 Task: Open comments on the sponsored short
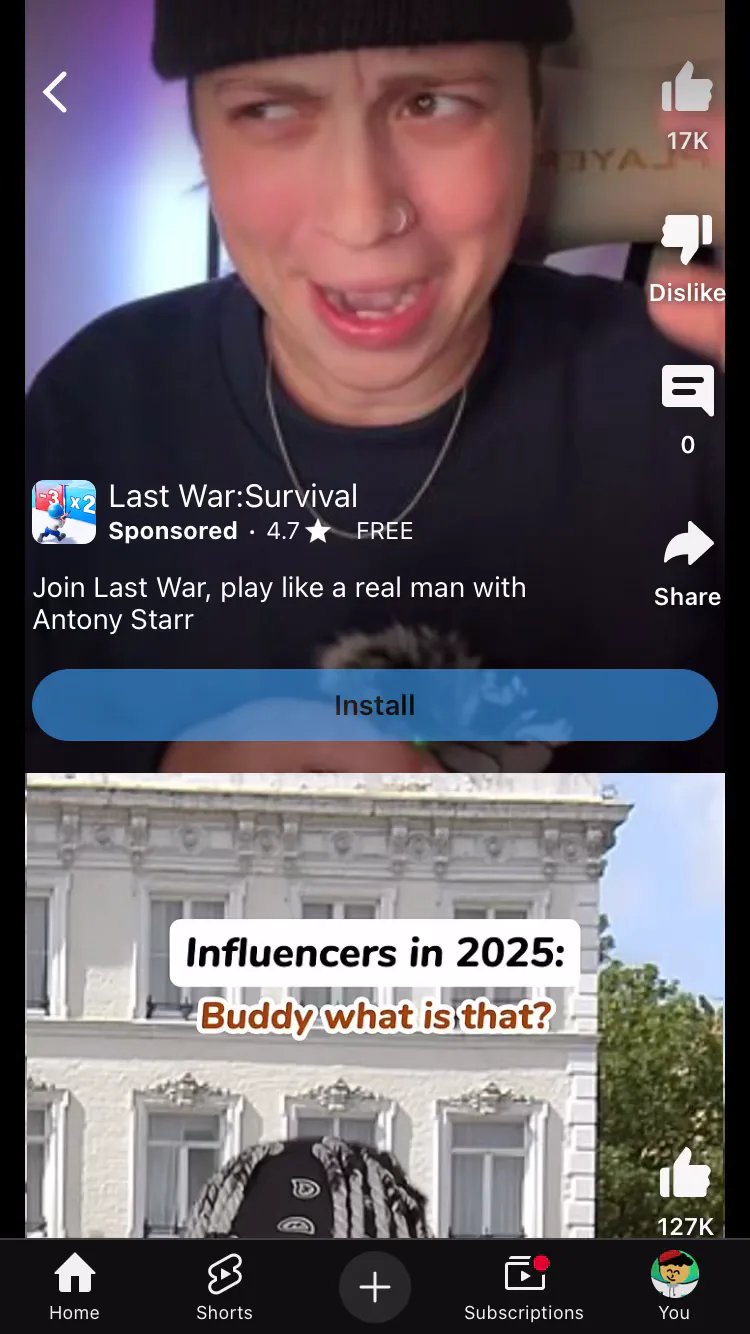[x=687, y=390]
